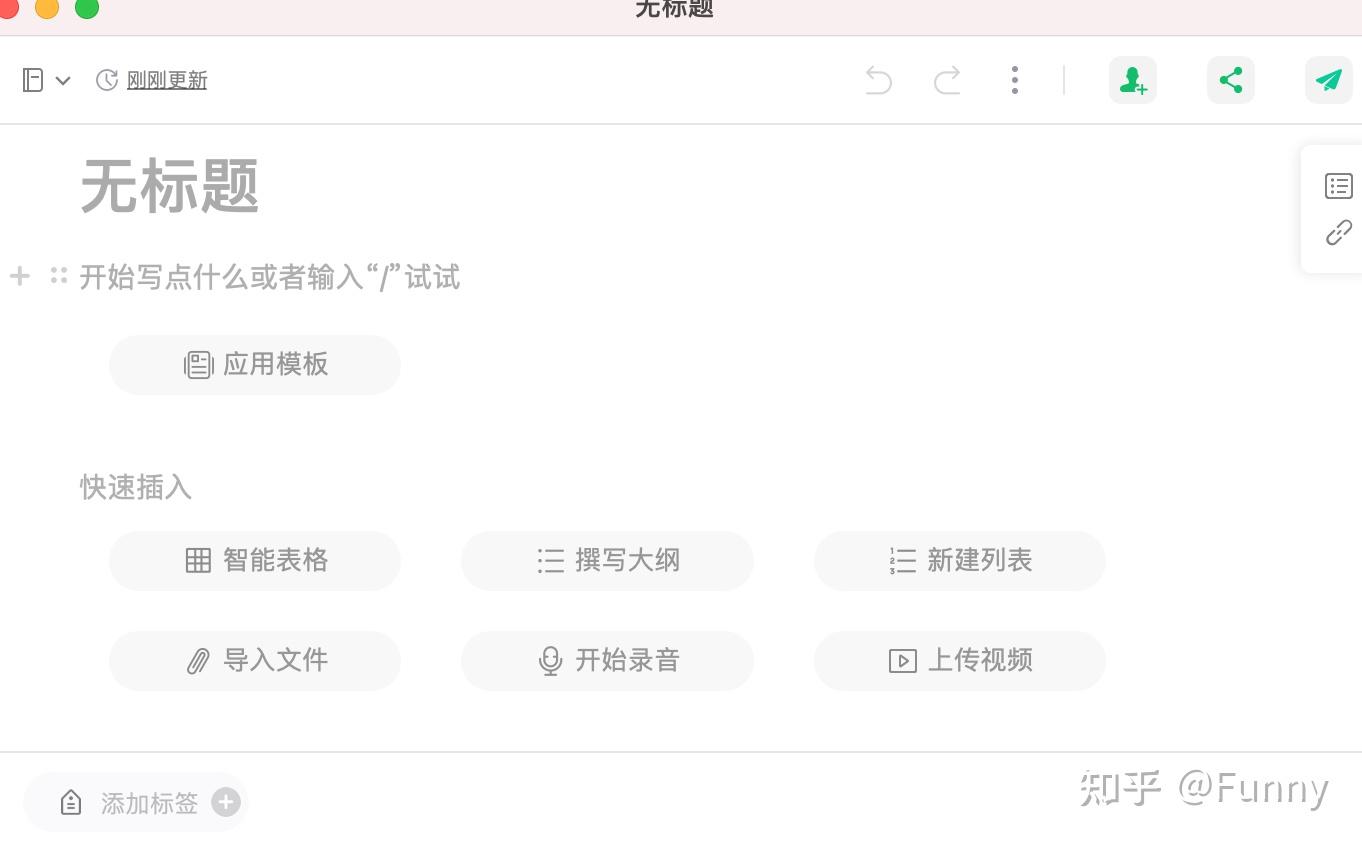Undo the last edit
The height and width of the screenshot is (848, 1362).
tap(878, 80)
